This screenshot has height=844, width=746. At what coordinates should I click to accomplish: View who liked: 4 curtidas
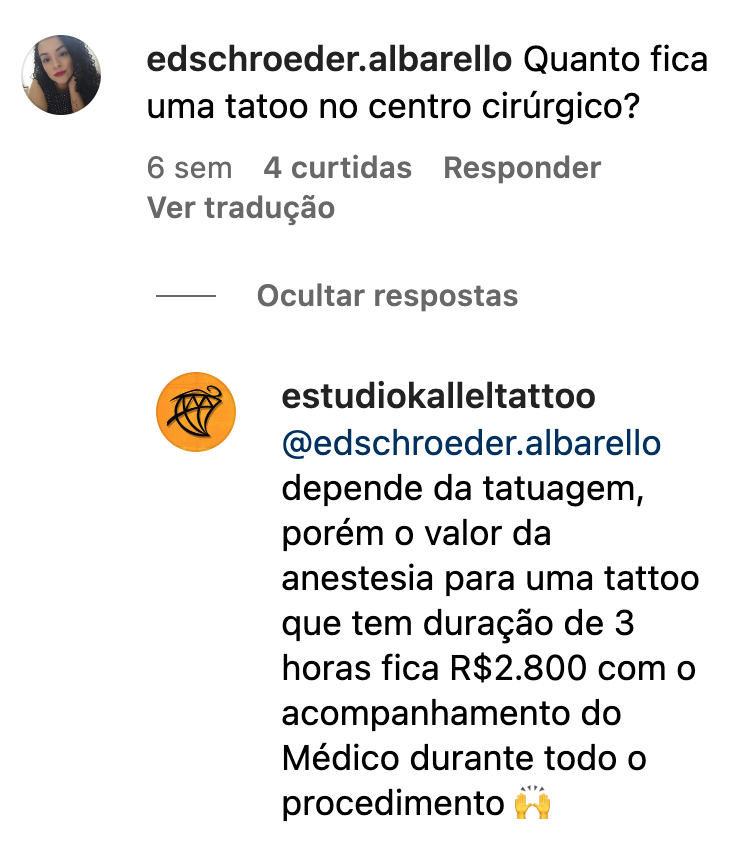point(337,168)
